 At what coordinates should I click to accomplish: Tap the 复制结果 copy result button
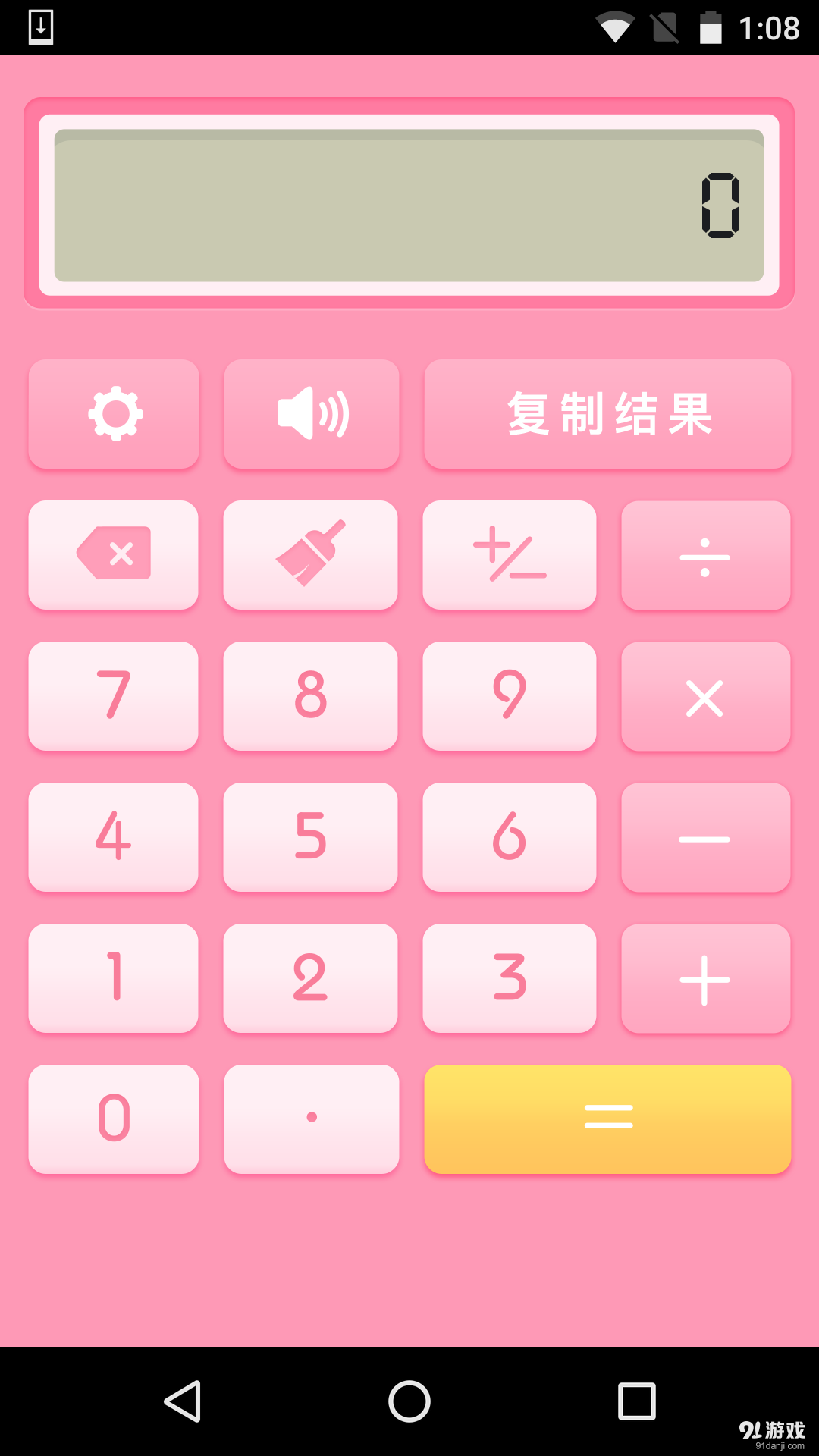[607, 414]
